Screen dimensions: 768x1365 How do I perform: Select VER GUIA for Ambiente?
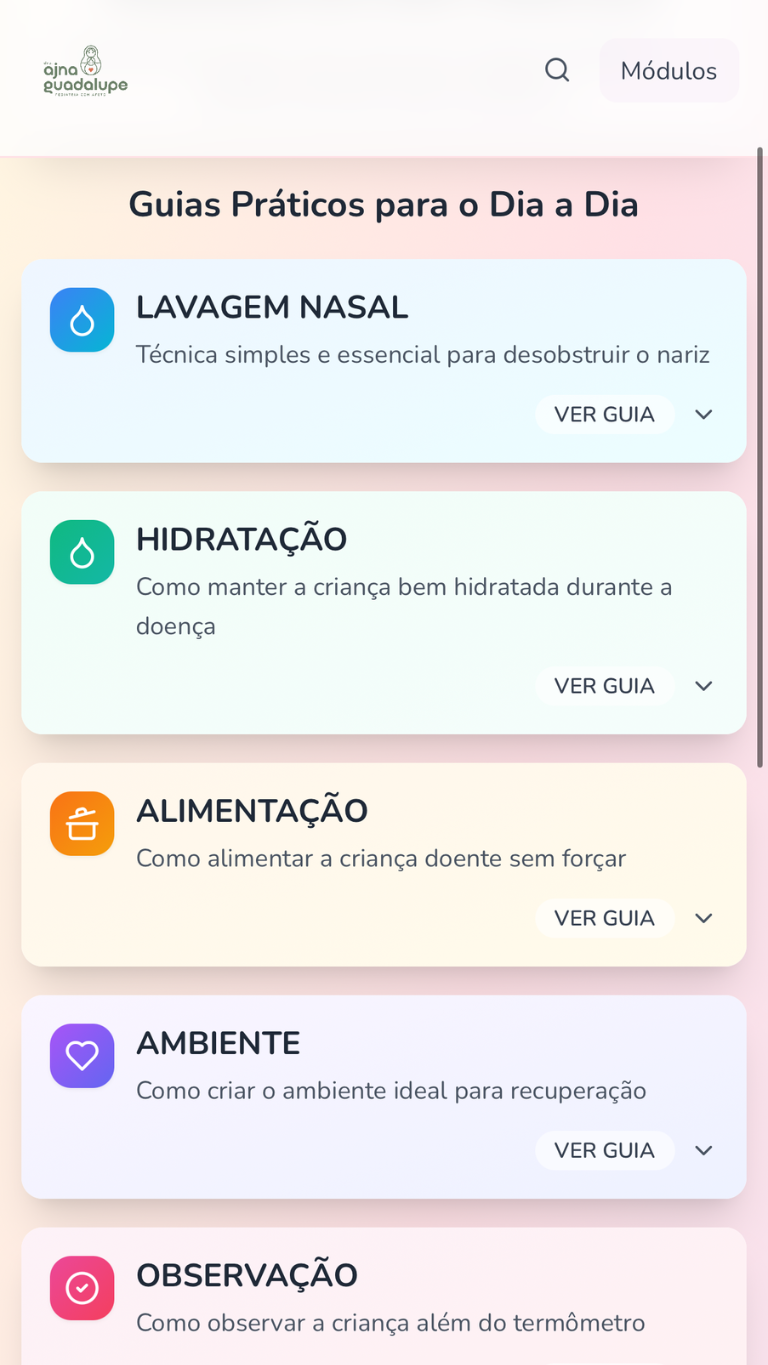click(x=604, y=1150)
